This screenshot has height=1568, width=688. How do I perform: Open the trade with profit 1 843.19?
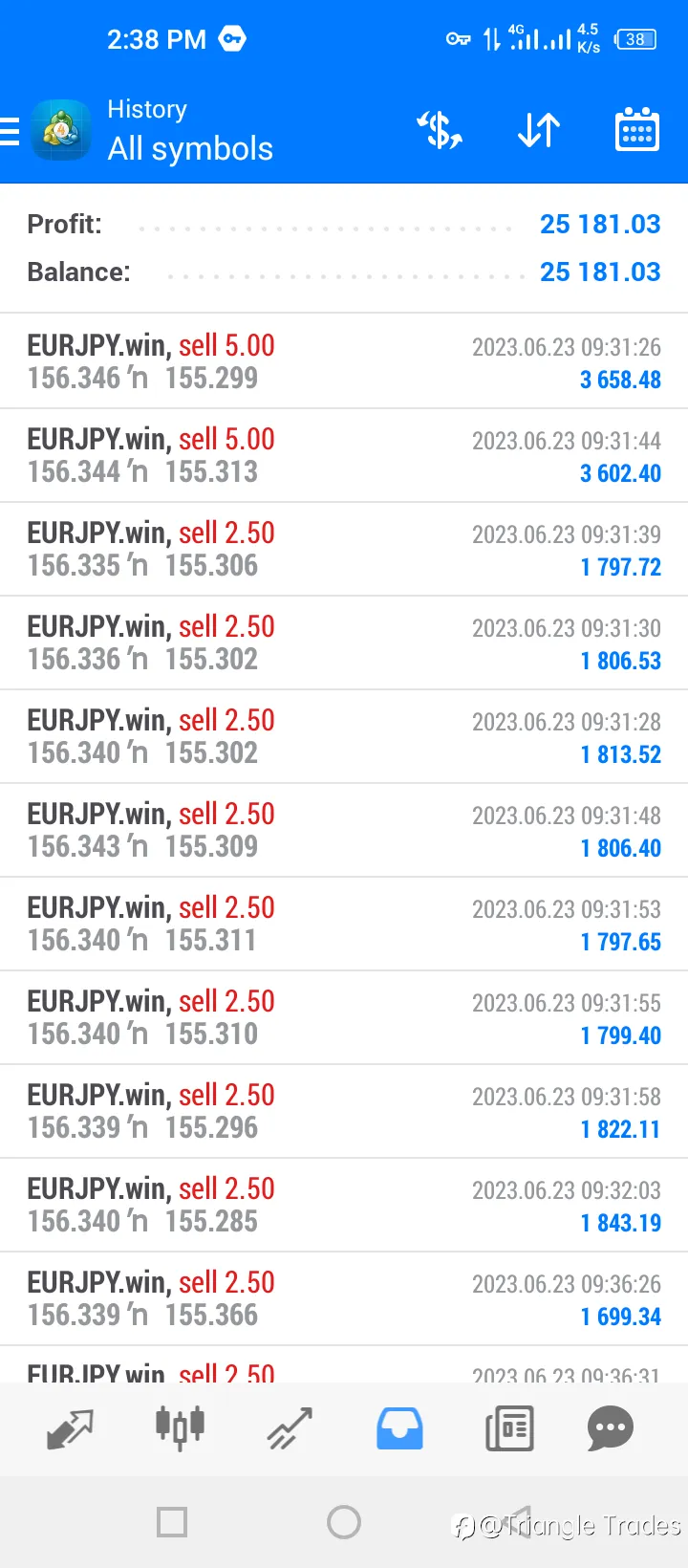tap(344, 1205)
